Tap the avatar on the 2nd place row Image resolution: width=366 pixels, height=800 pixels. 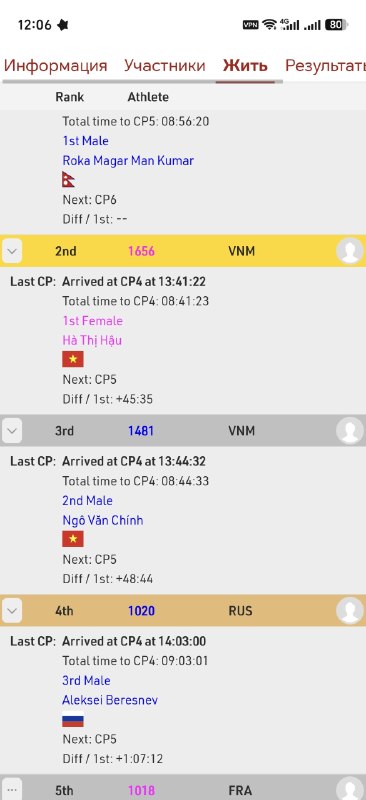pos(350,251)
